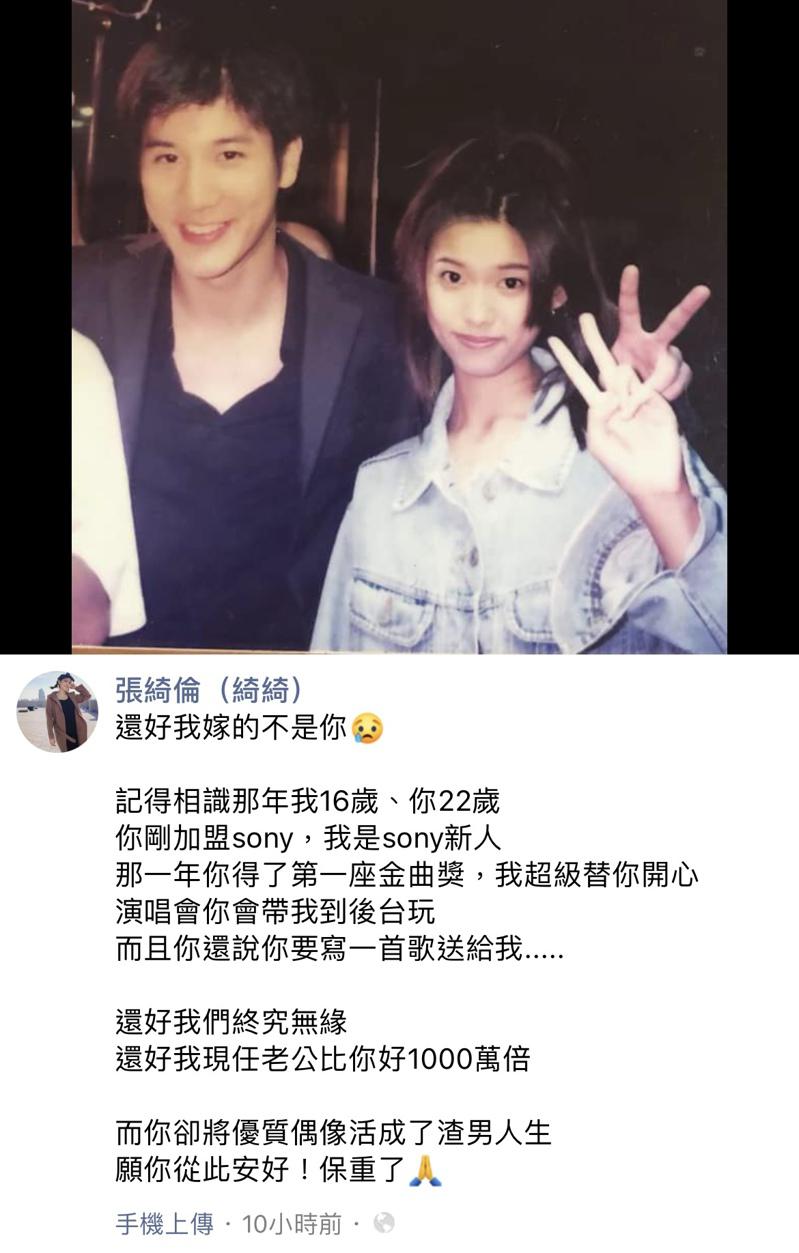799x1253 pixels.
Task: Tap the public globe privacy icon
Action: [x=383, y=1222]
